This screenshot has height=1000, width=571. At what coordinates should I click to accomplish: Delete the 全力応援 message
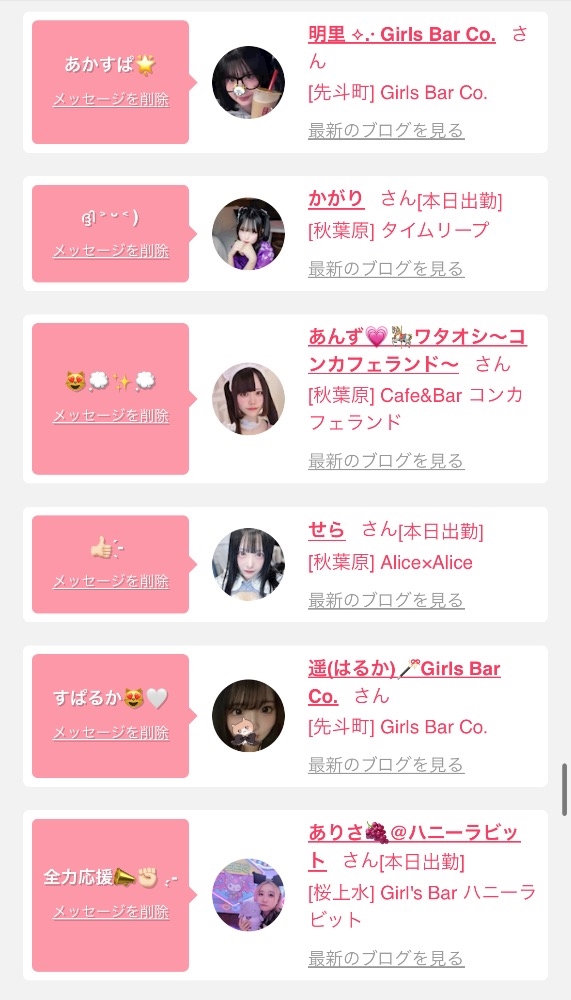(x=111, y=912)
